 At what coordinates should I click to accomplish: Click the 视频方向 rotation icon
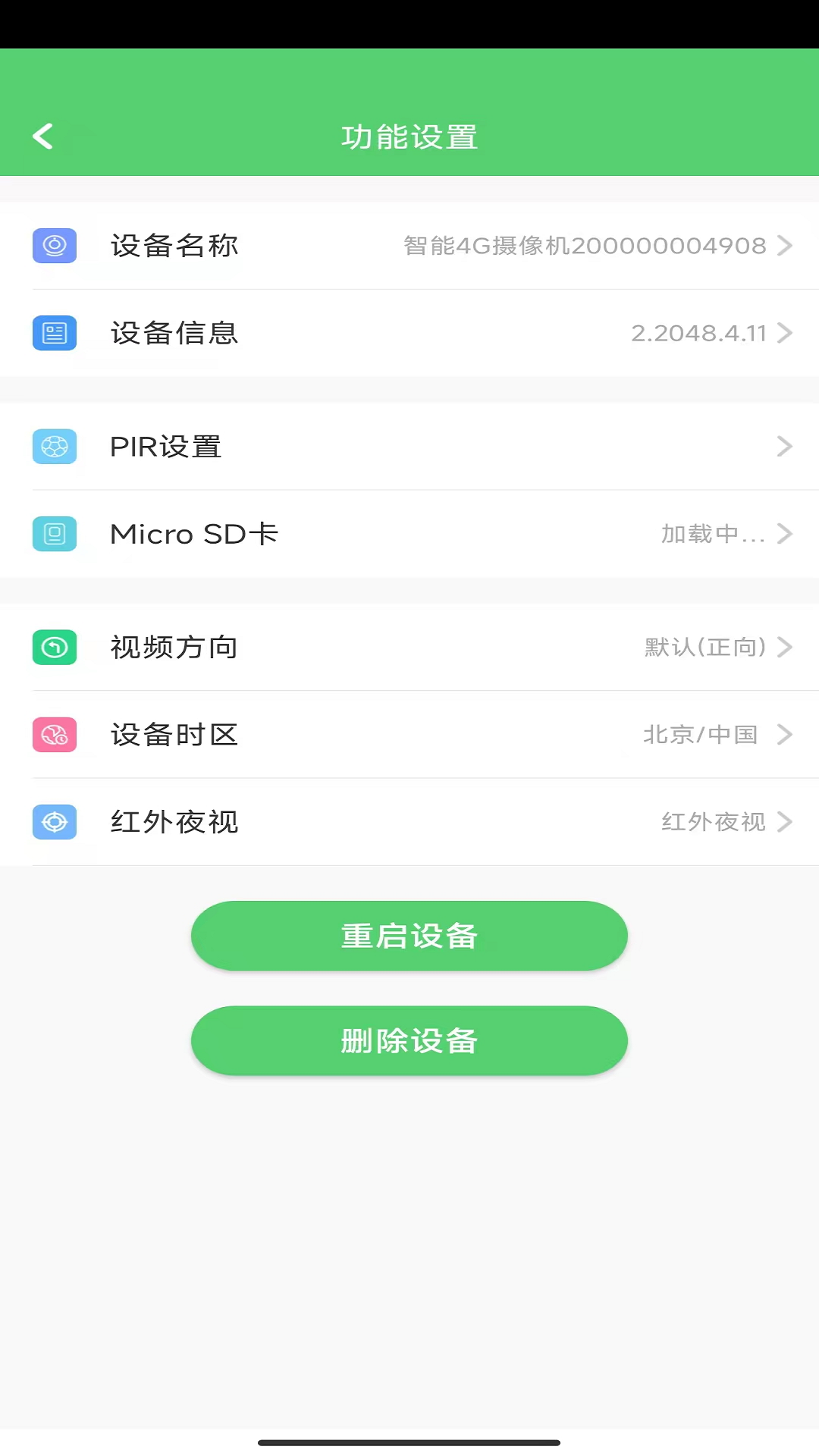point(54,648)
